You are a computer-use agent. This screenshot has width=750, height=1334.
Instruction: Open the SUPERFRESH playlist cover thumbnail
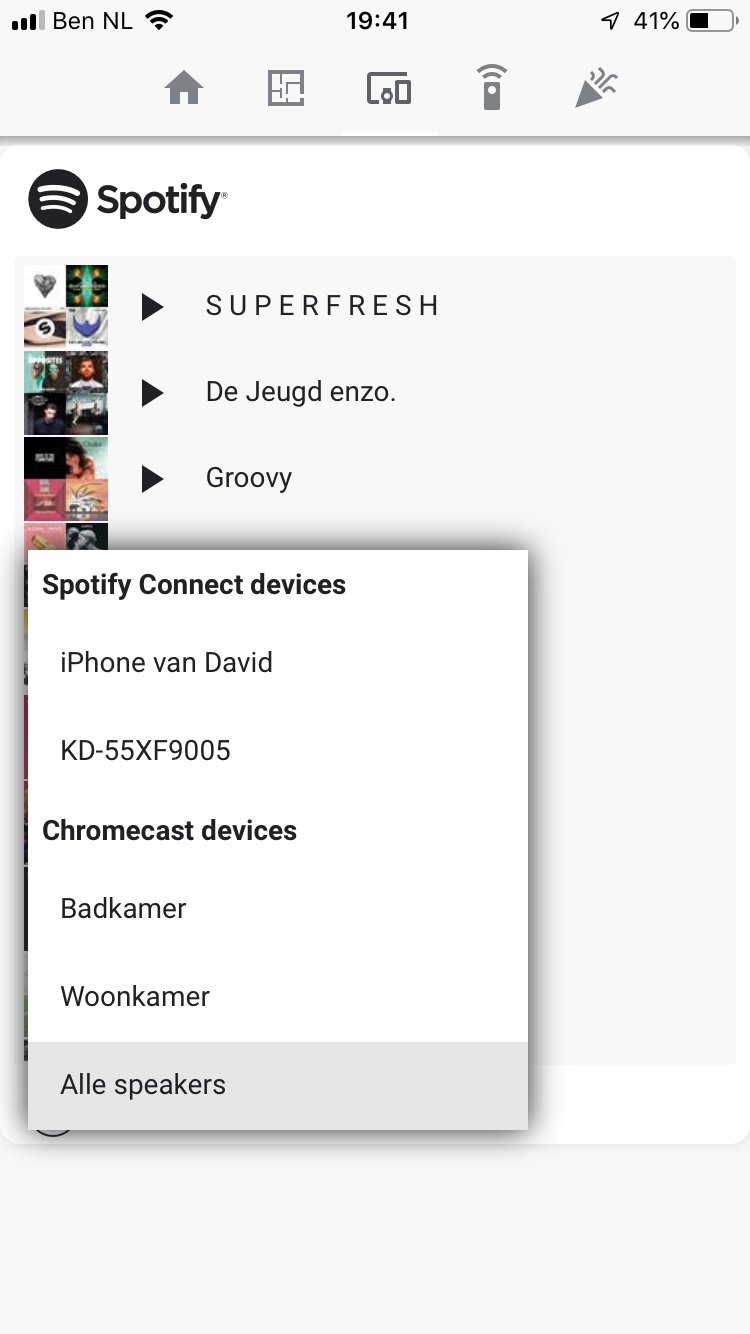(x=66, y=306)
